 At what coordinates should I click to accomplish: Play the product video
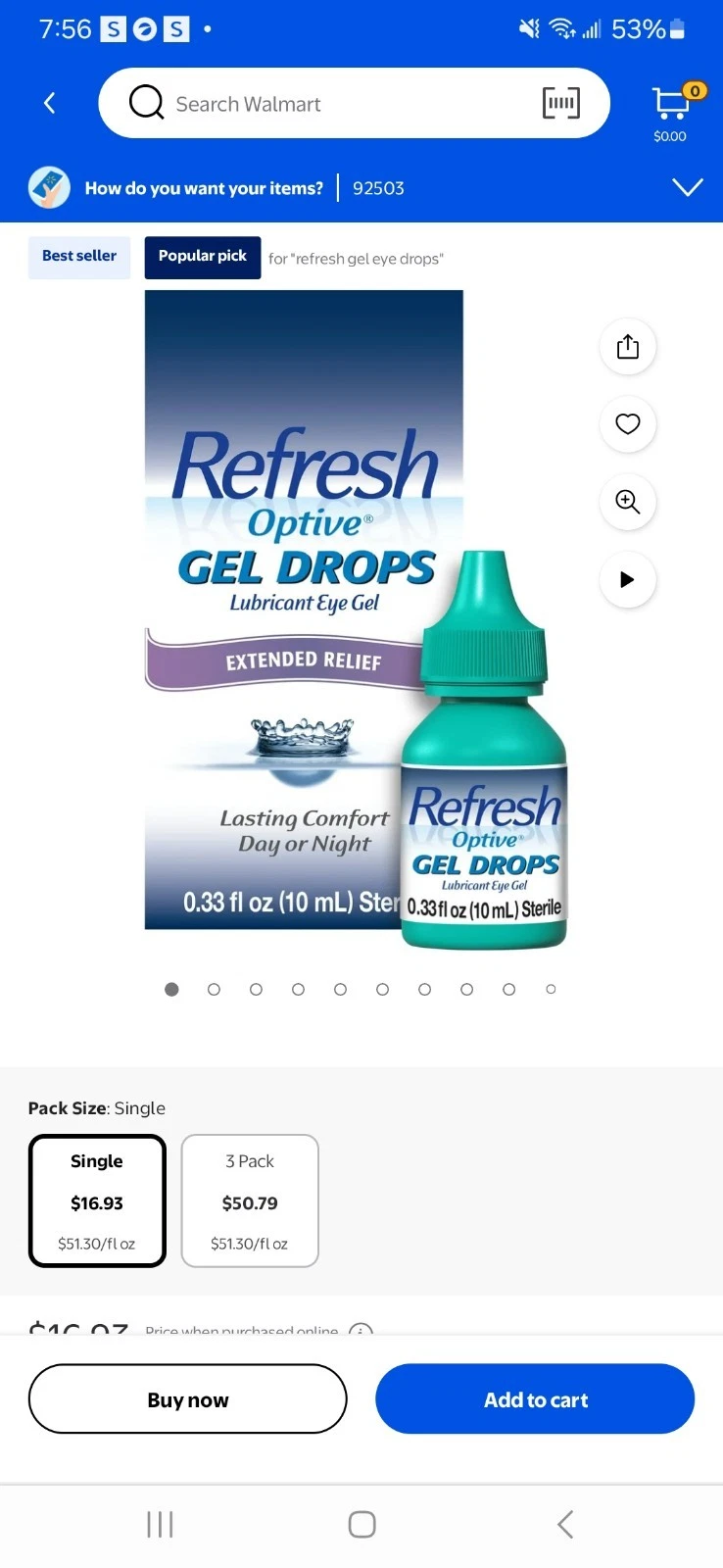(627, 580)
